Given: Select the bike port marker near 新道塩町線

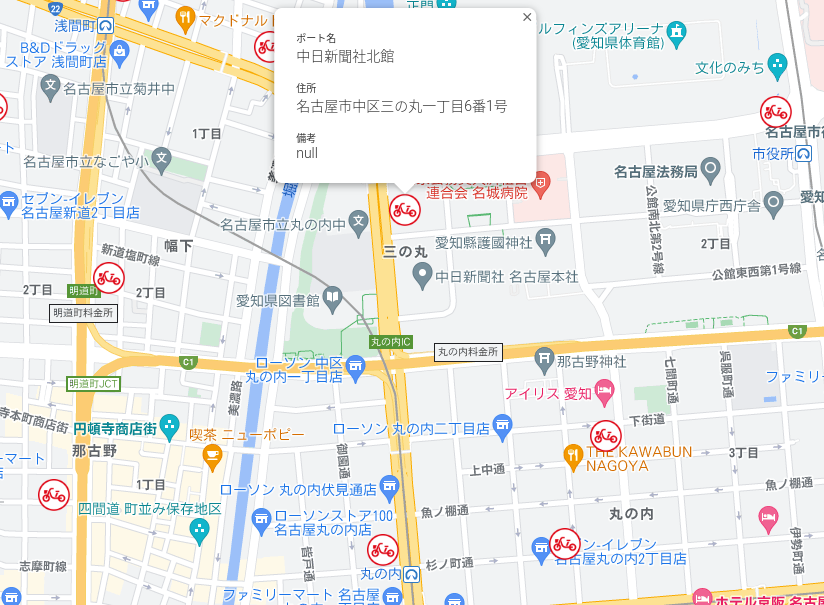Looking at the screenshot, I should click(x=109, y=278).
